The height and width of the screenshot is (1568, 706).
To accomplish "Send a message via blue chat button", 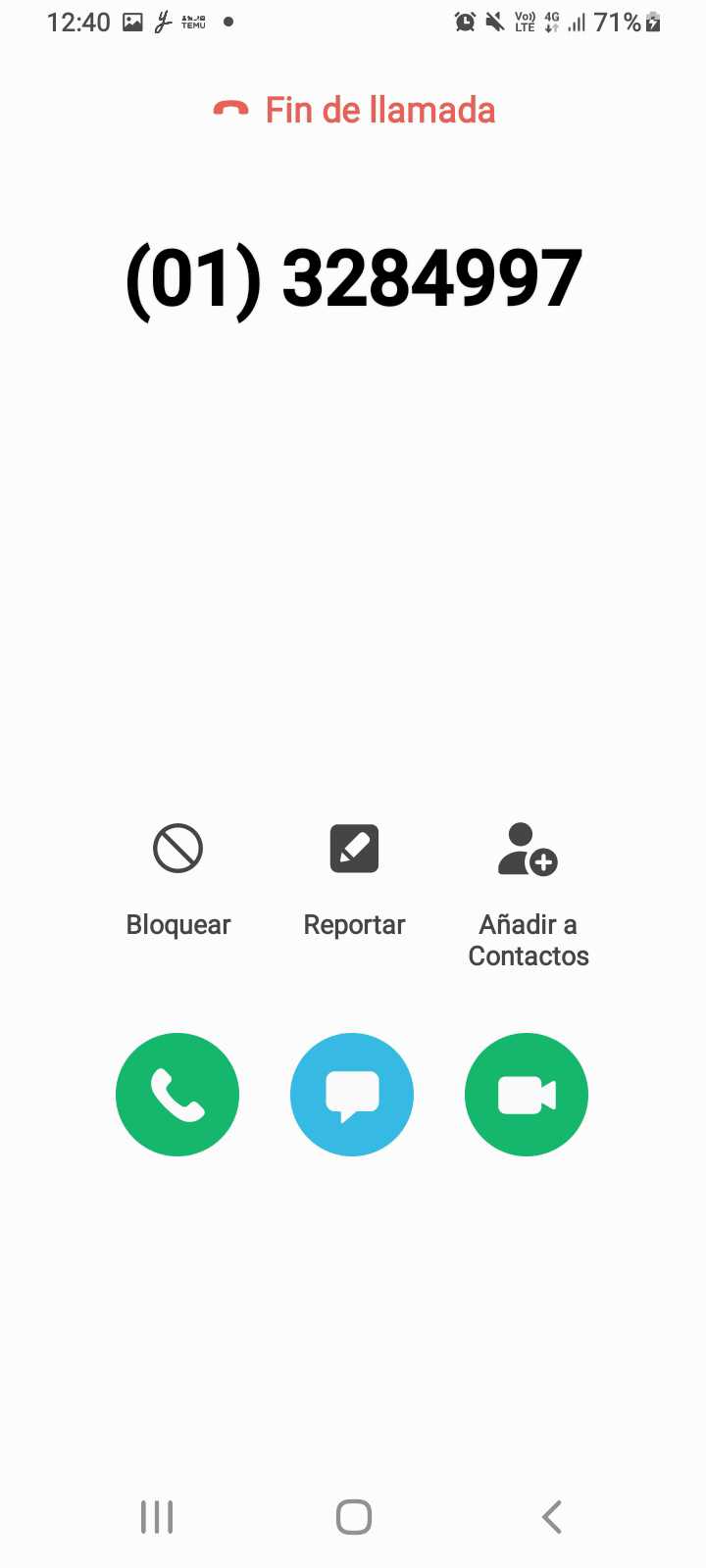I will pyautogui.click(x=352, y=1095).
